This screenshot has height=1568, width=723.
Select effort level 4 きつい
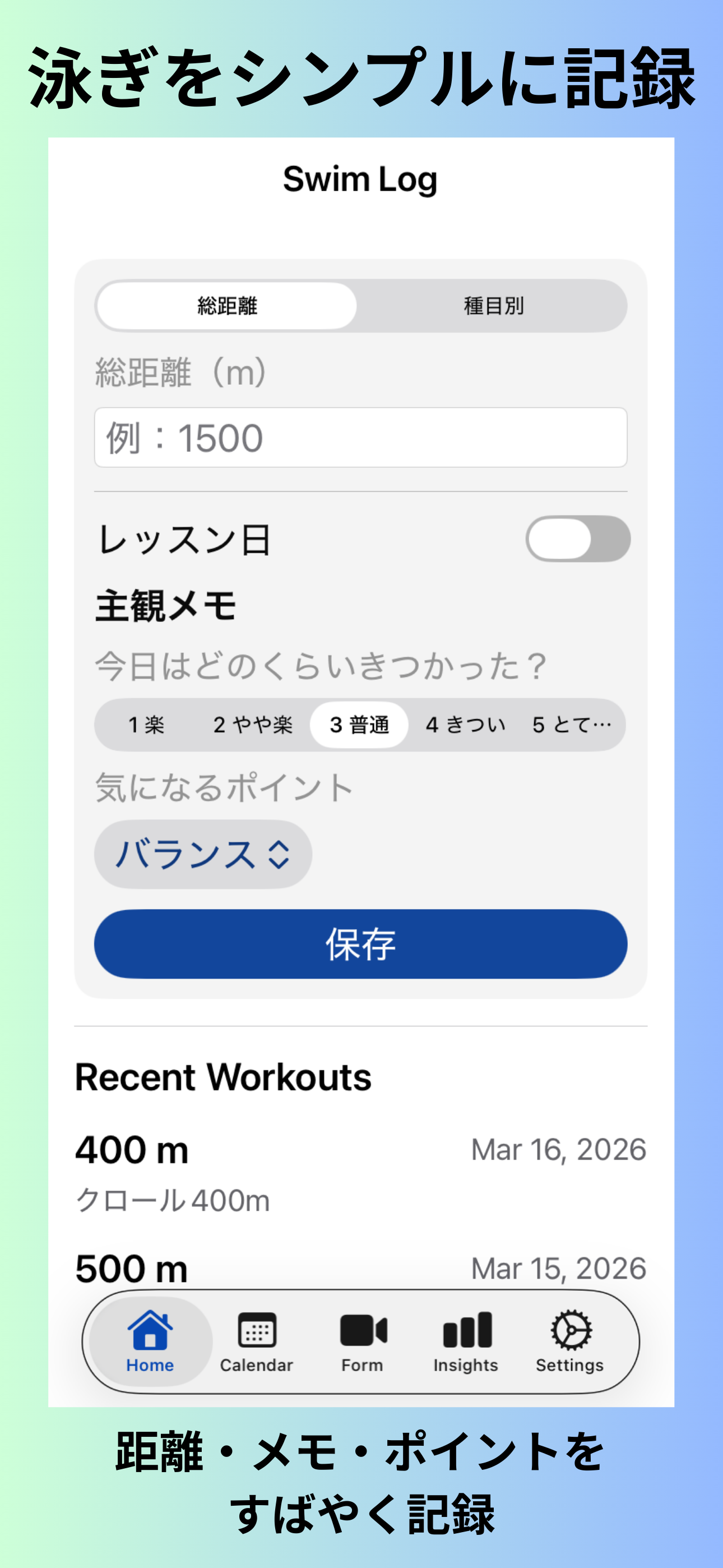466,725
